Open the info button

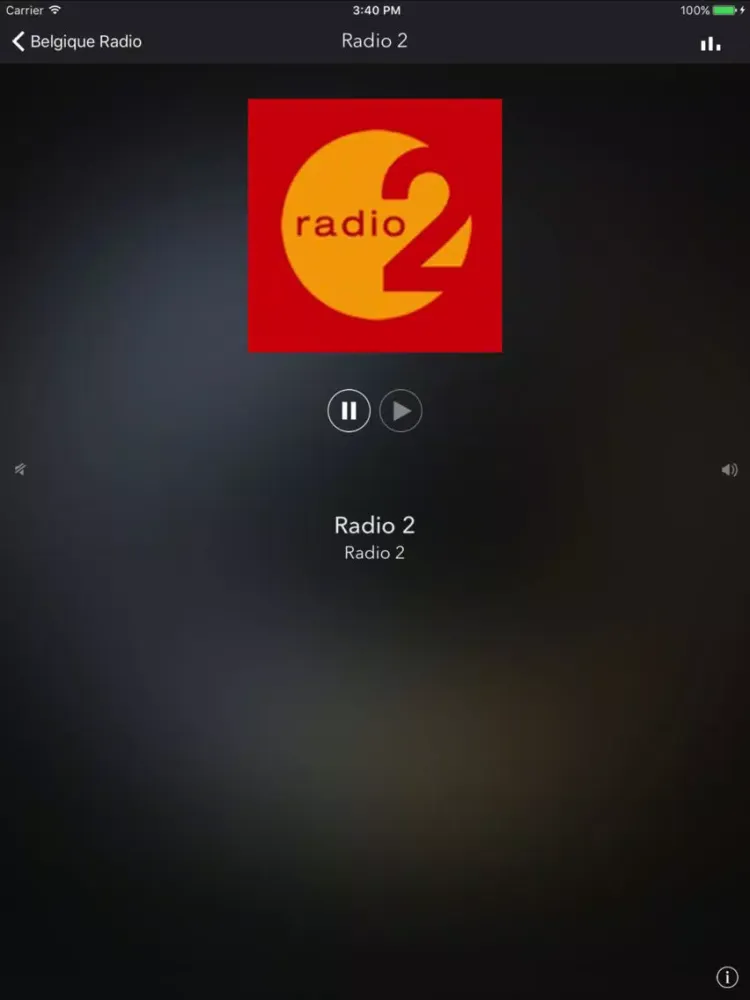(727, 977)
